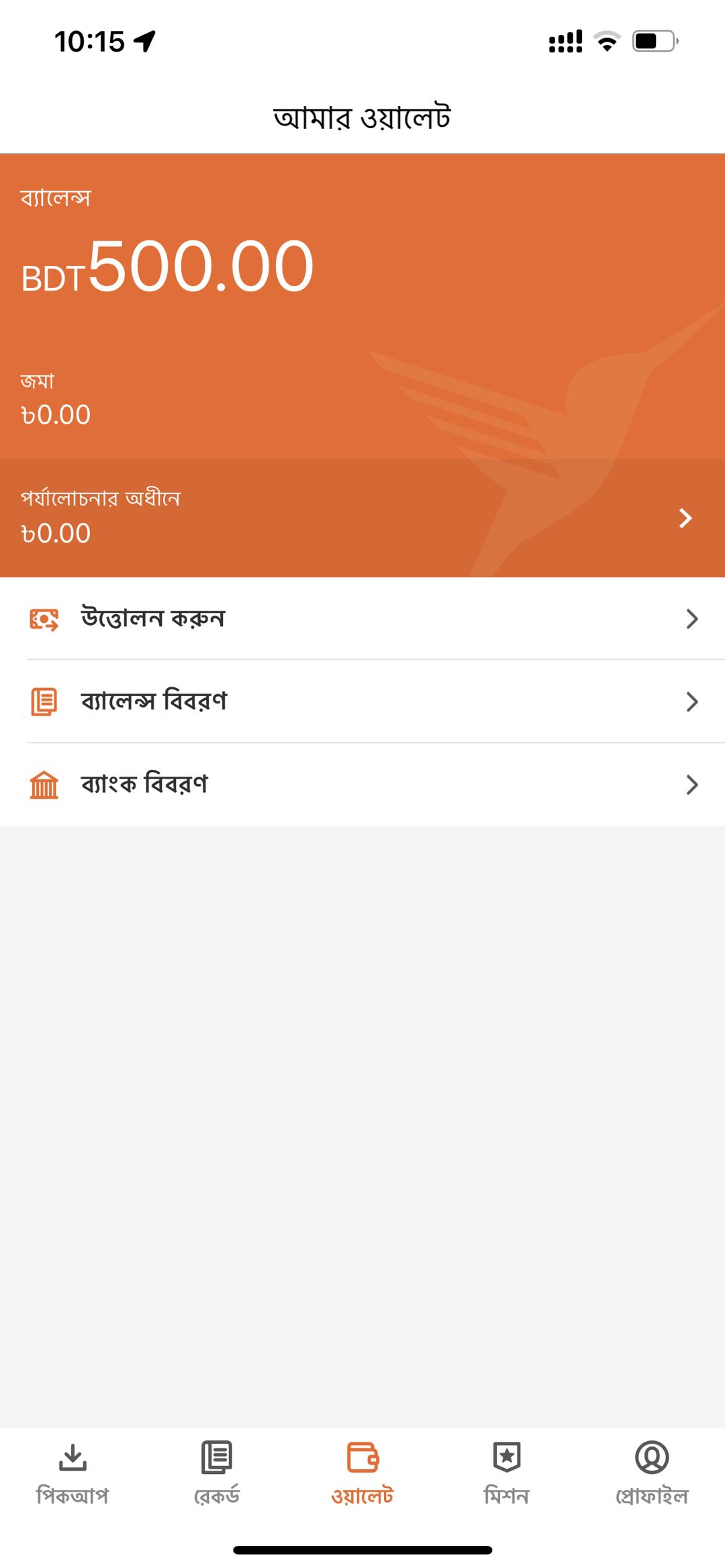
Task: Open পর্যালোচনার অধীনে pending amount details
Action: click(x=362, y=518)
